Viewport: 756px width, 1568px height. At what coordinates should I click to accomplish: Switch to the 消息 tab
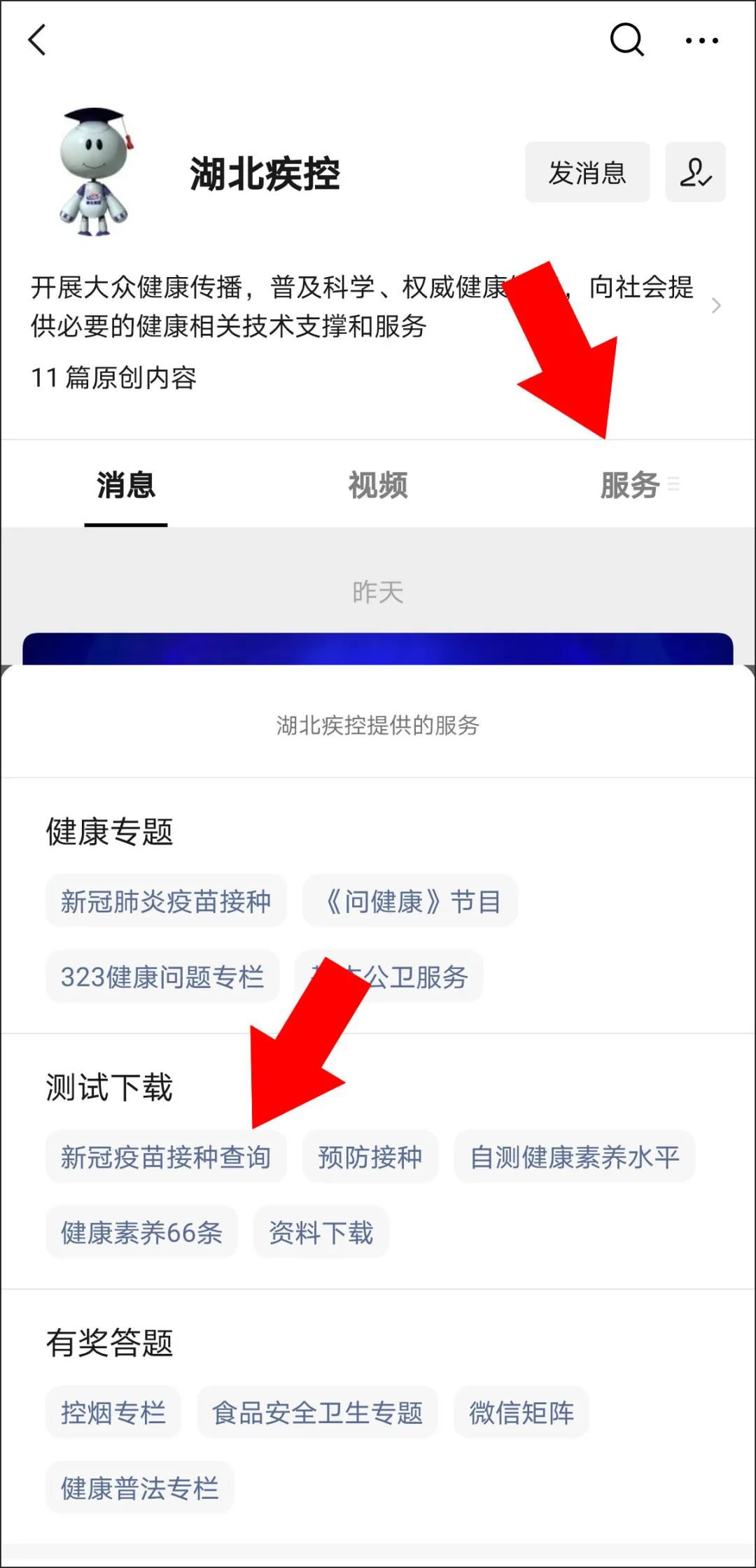point(126,485)
